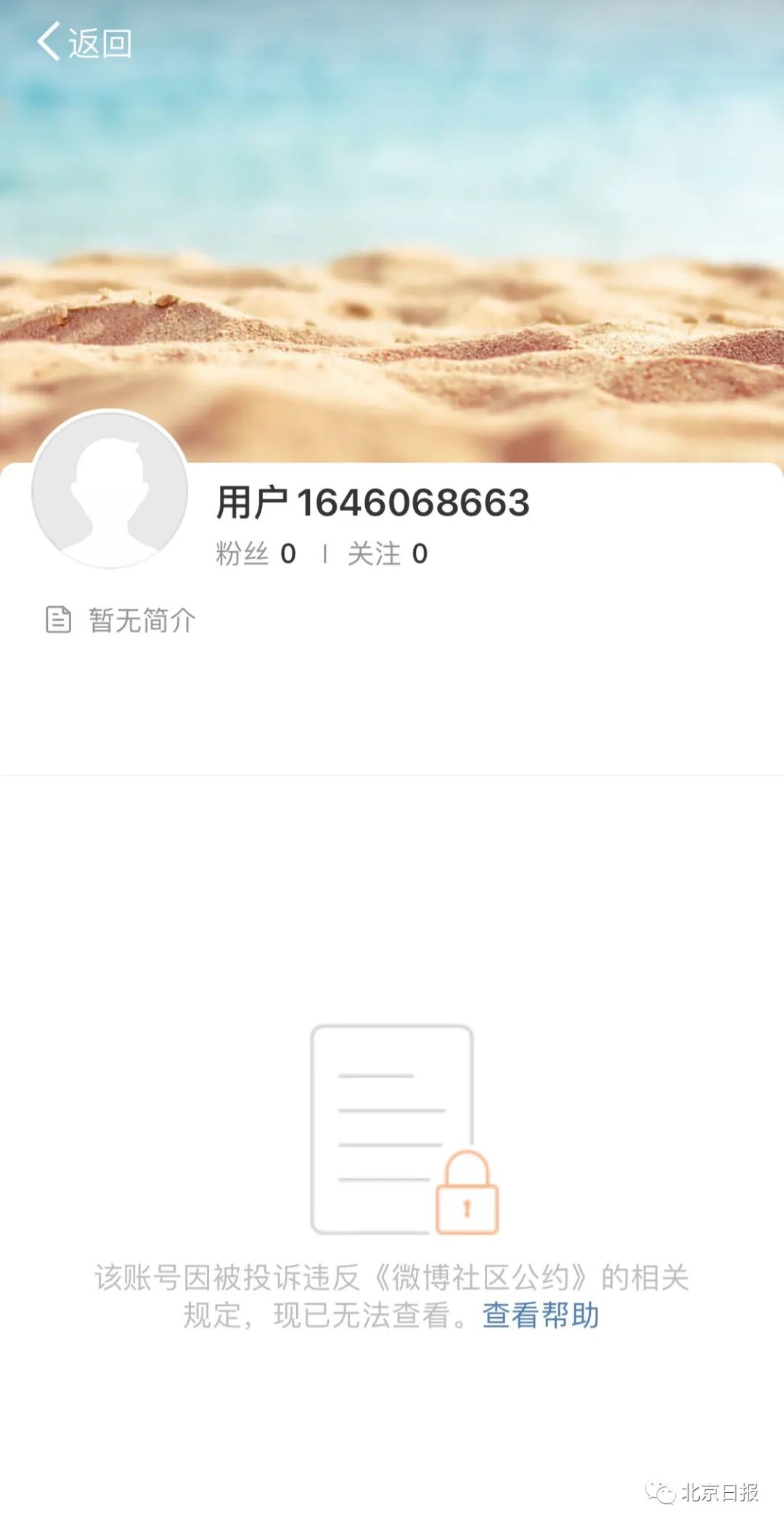Open the 粉丝 followers list
The height and width of the screenshot is (1527, 784).
(256, 554)
